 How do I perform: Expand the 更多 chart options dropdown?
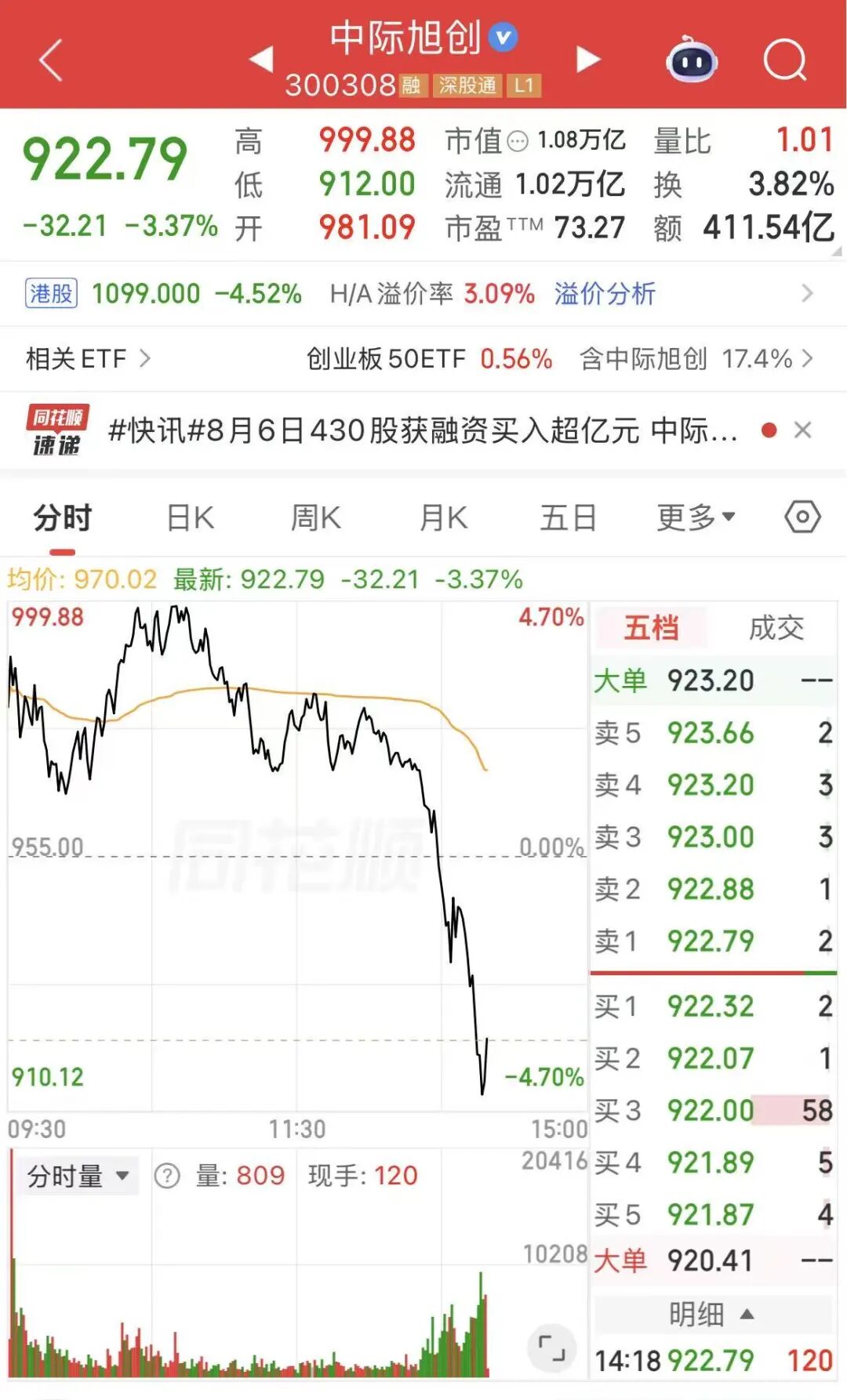(696, 517)
